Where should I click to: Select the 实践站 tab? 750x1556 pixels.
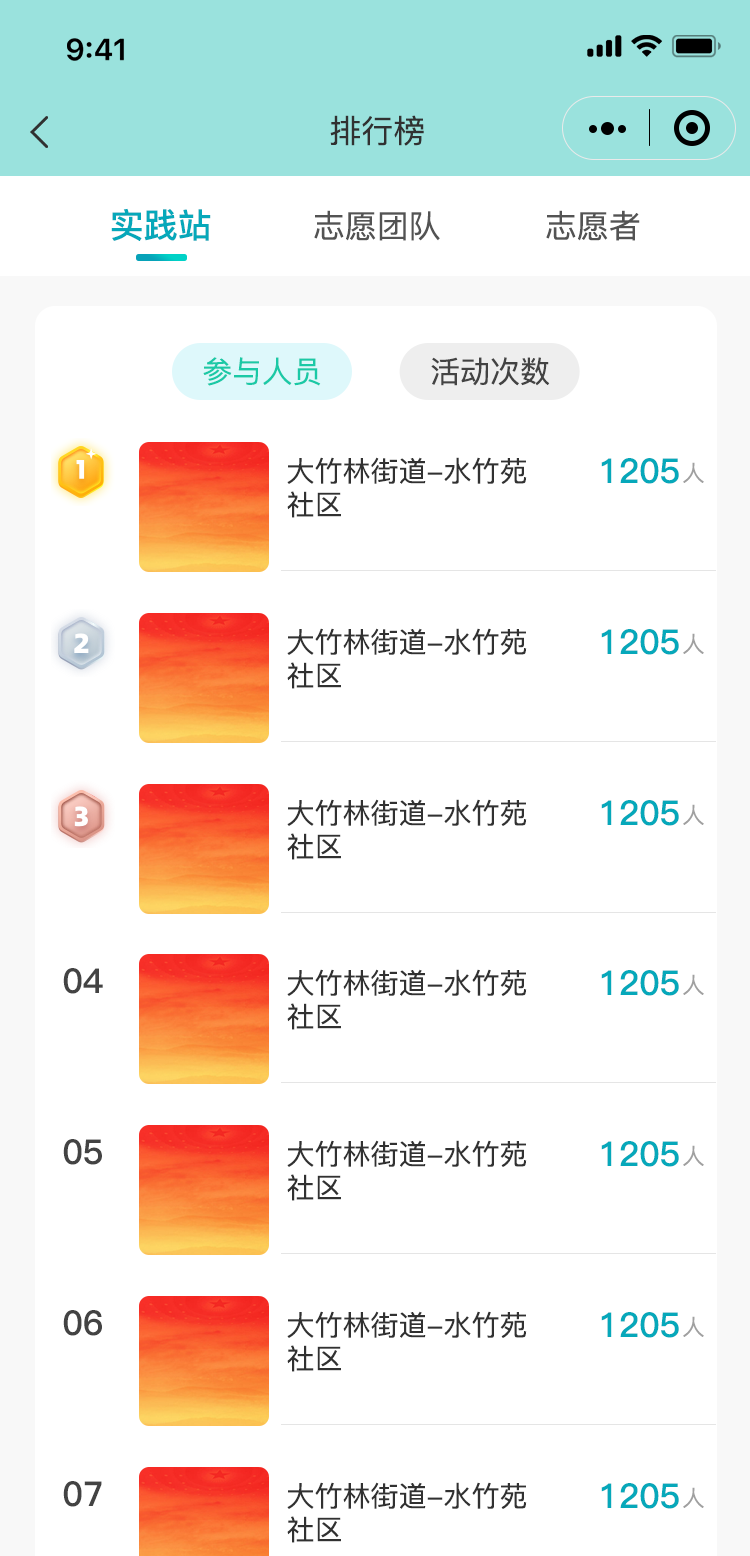click(x=161, y=226)
